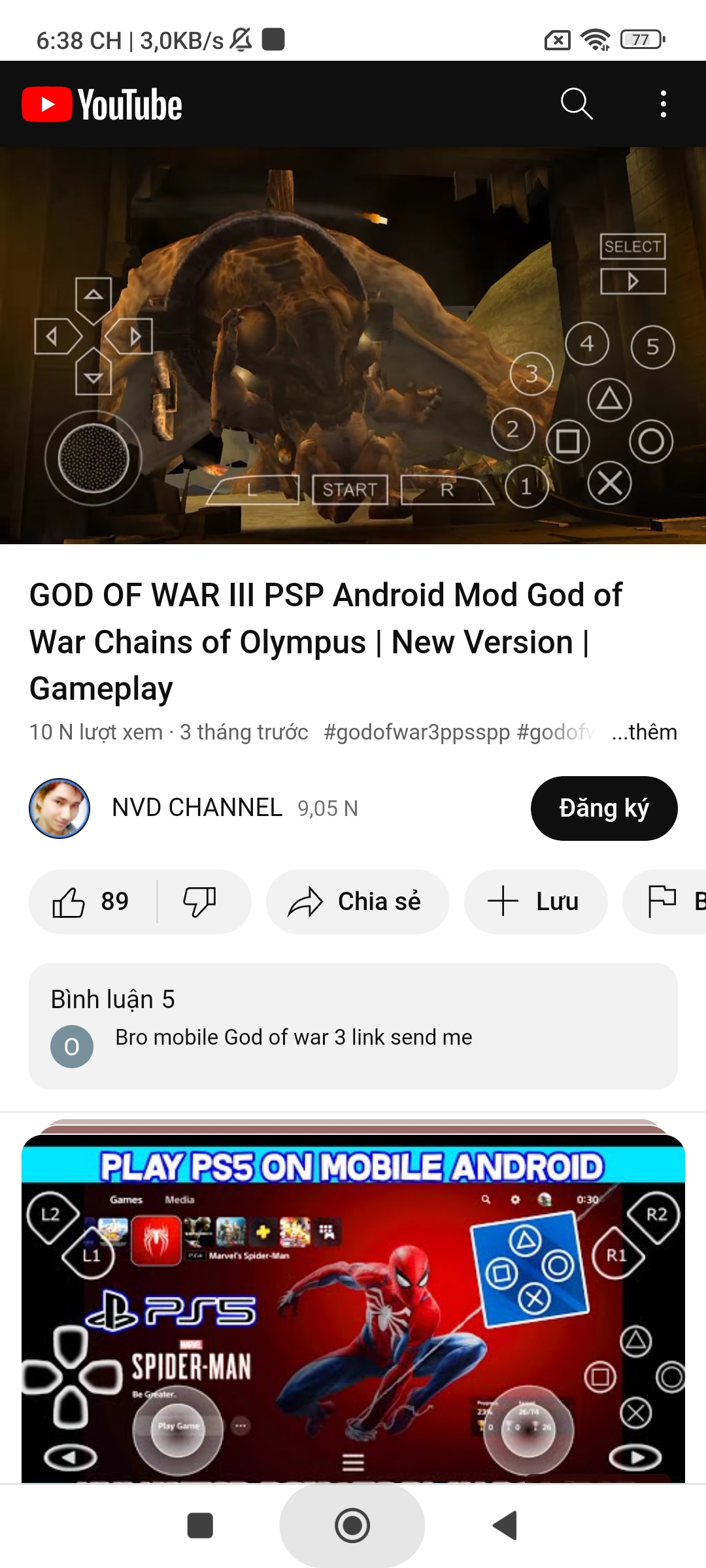
Task: Save the video with Lưu
Action: tap(535, 902)
